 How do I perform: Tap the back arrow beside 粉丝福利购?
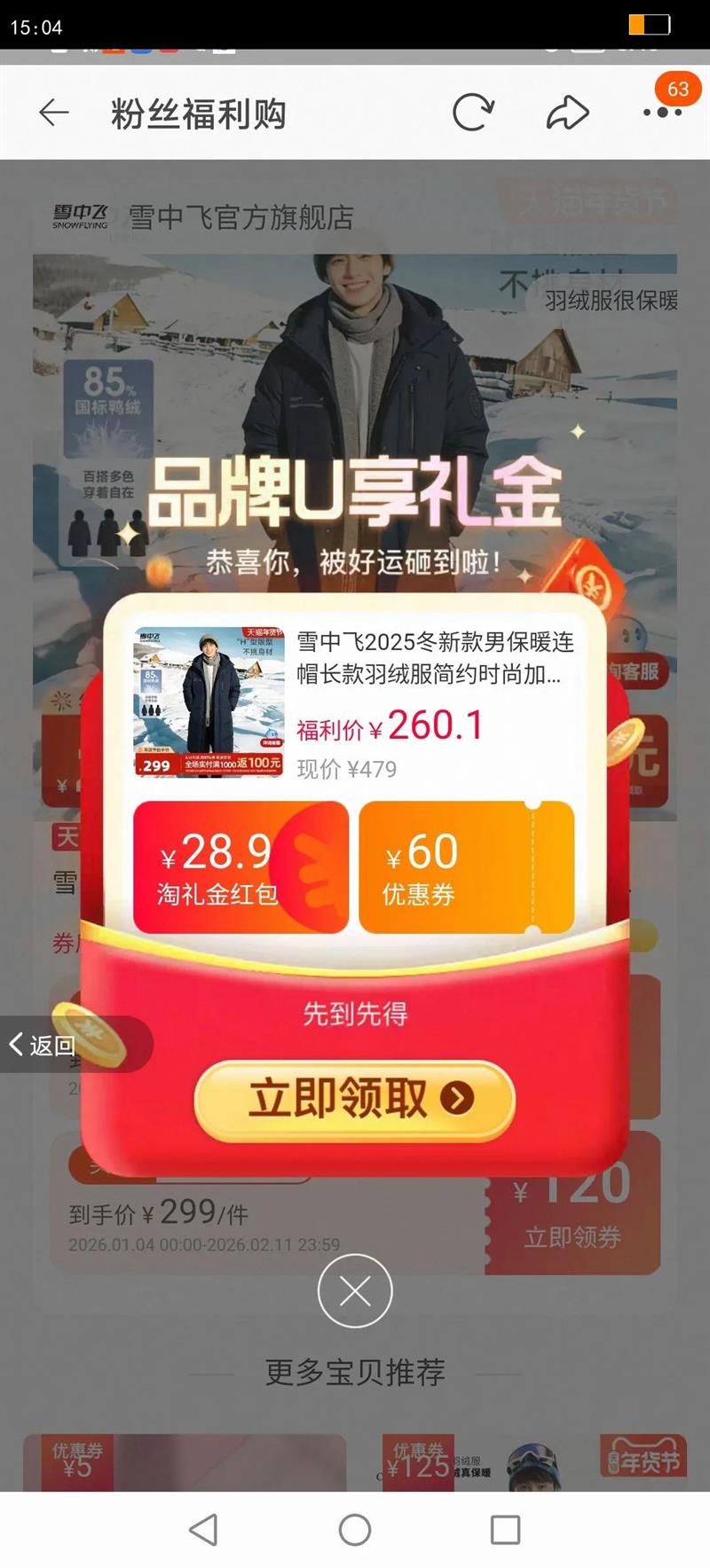pyautogui.click(x=53, y=112)
